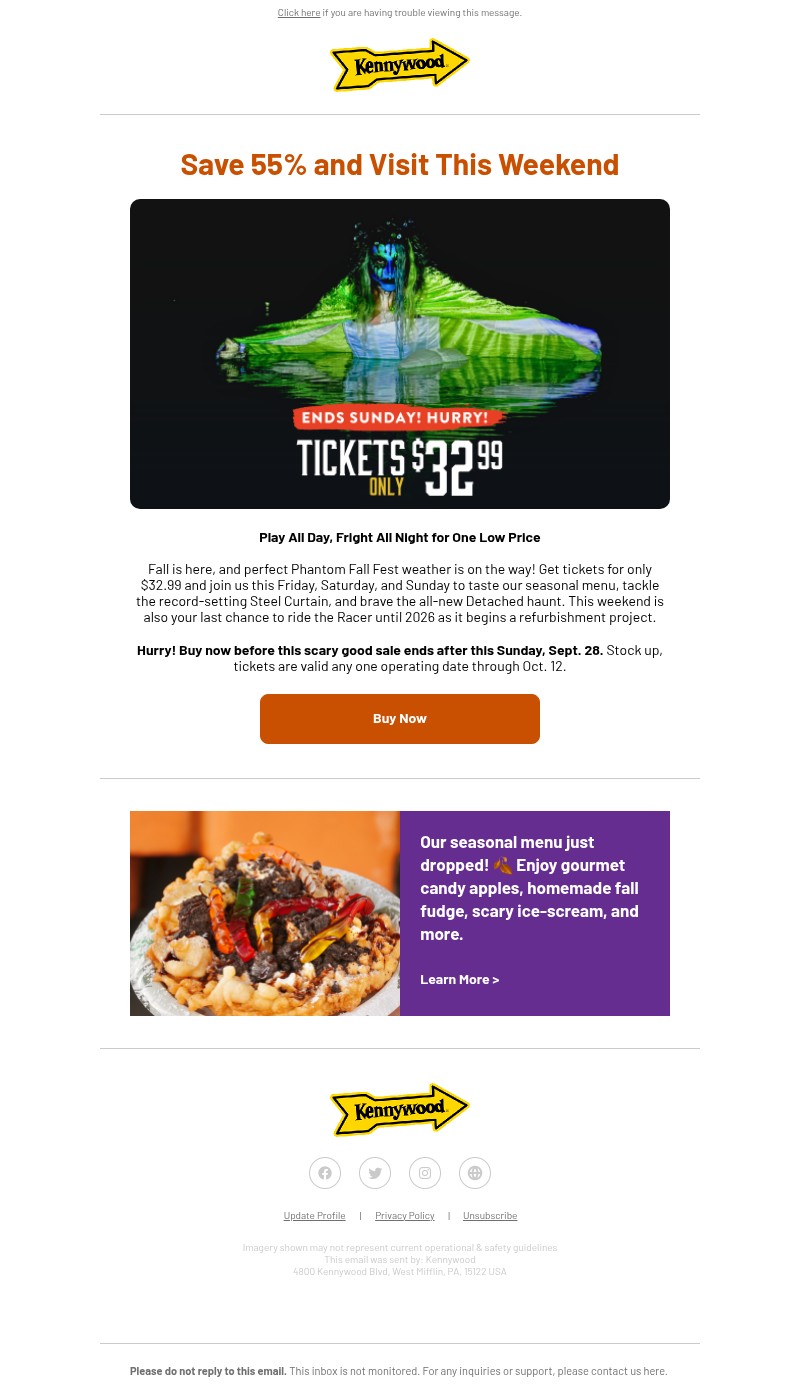Open the 'Click here' view-in-browser link
The image size is (800, 1399).
298,13
